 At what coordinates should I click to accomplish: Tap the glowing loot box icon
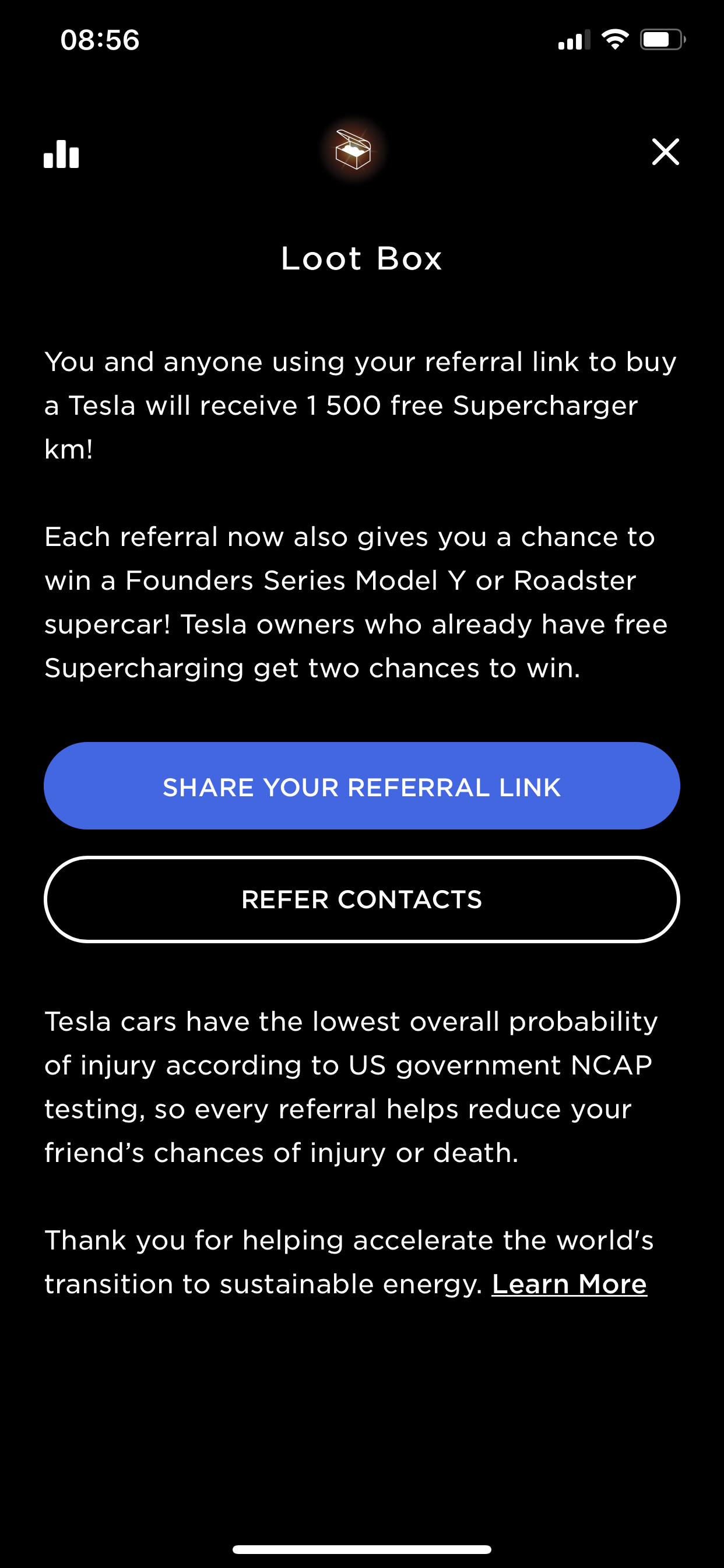pos(353,150)
